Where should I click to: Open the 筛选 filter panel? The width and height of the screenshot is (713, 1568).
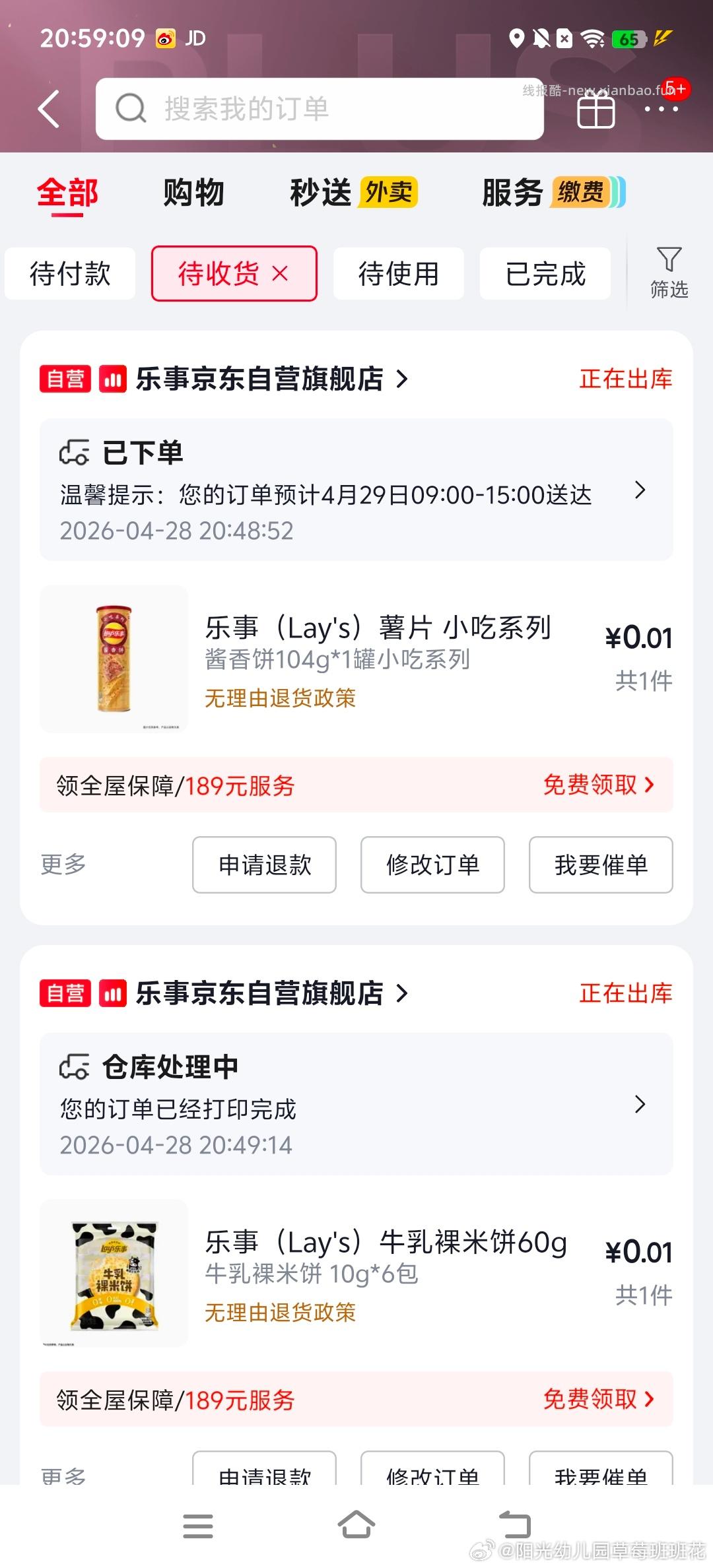coord(669,273)
